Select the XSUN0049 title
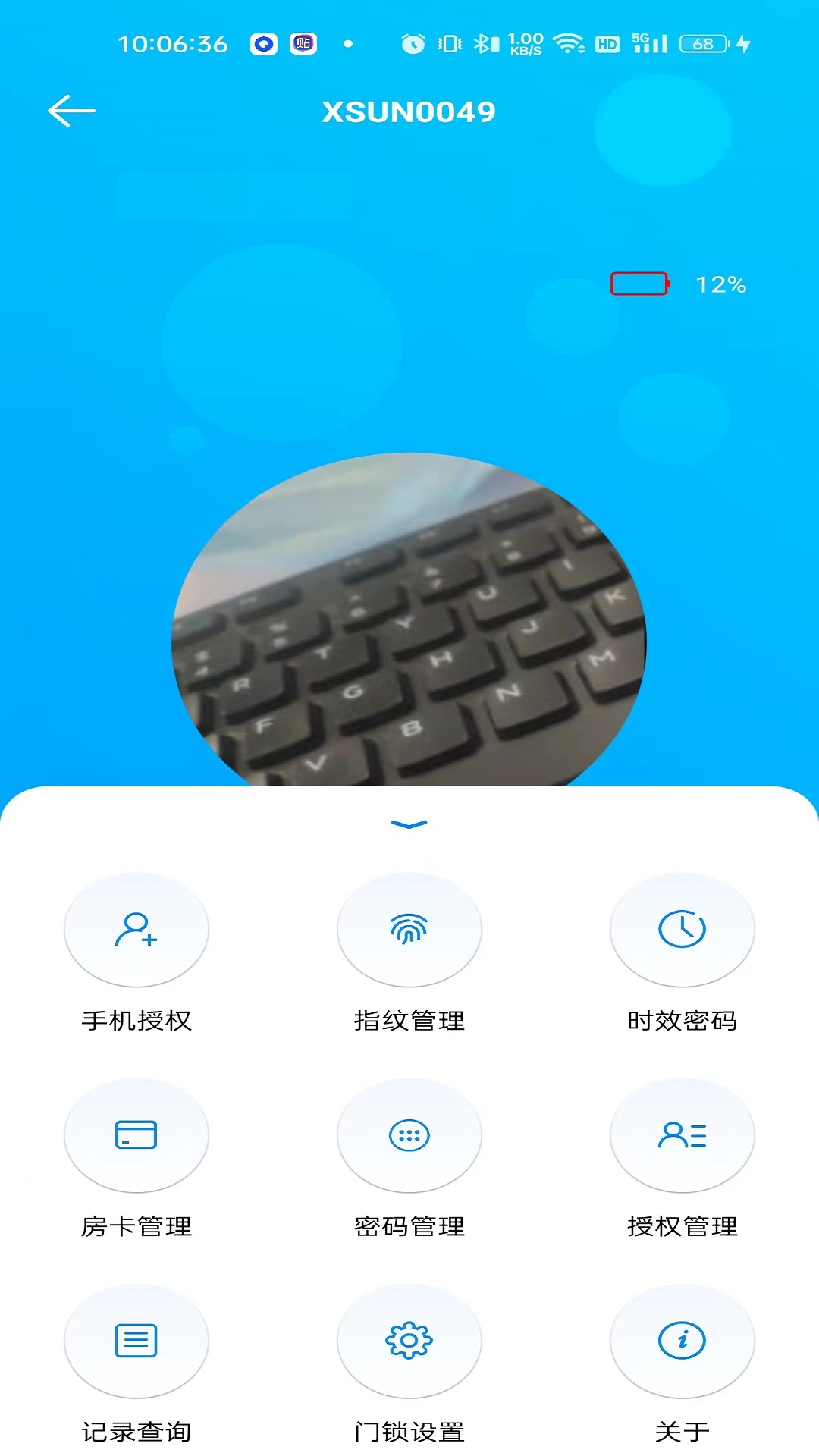 coord(409,110)
